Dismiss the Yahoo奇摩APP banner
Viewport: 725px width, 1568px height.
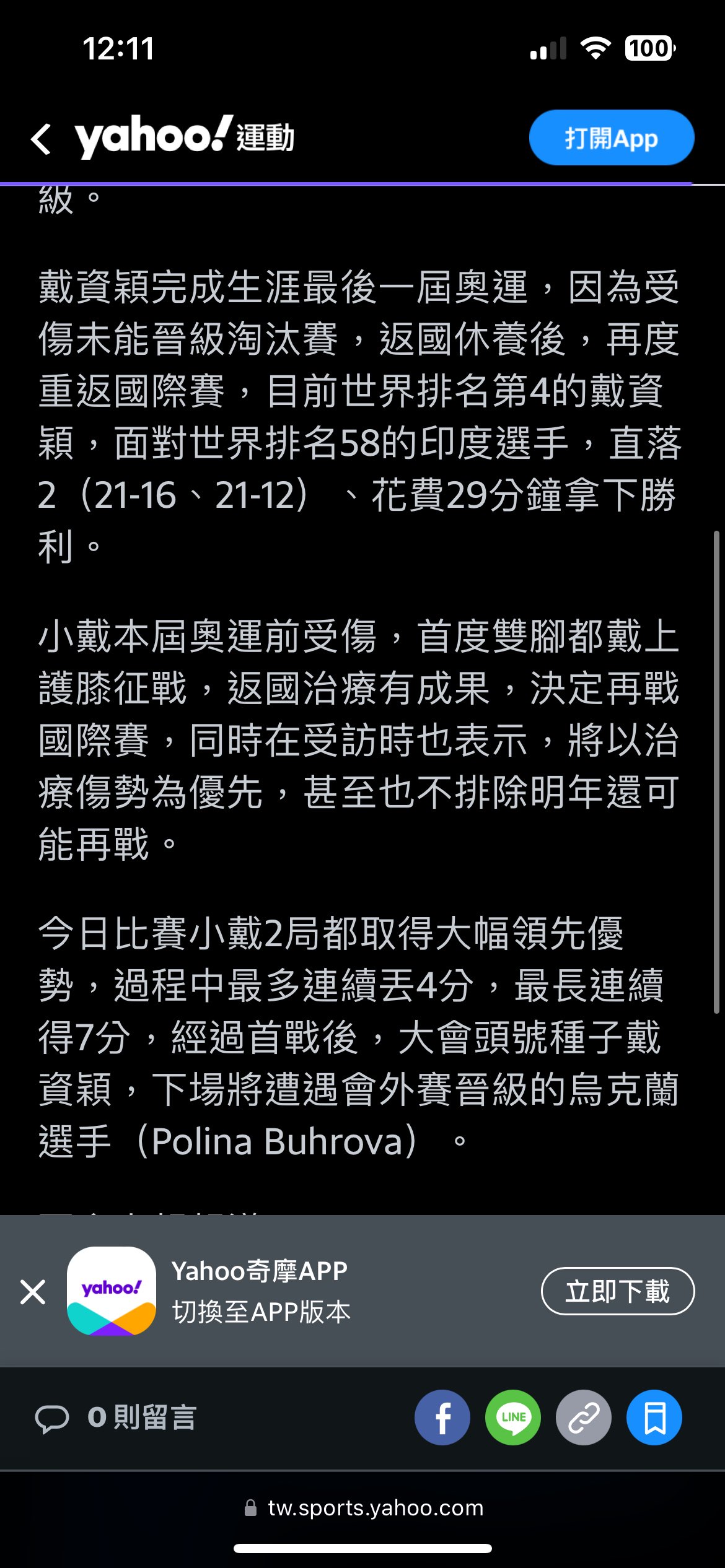pyautogui.click(x=33, y=1292)
